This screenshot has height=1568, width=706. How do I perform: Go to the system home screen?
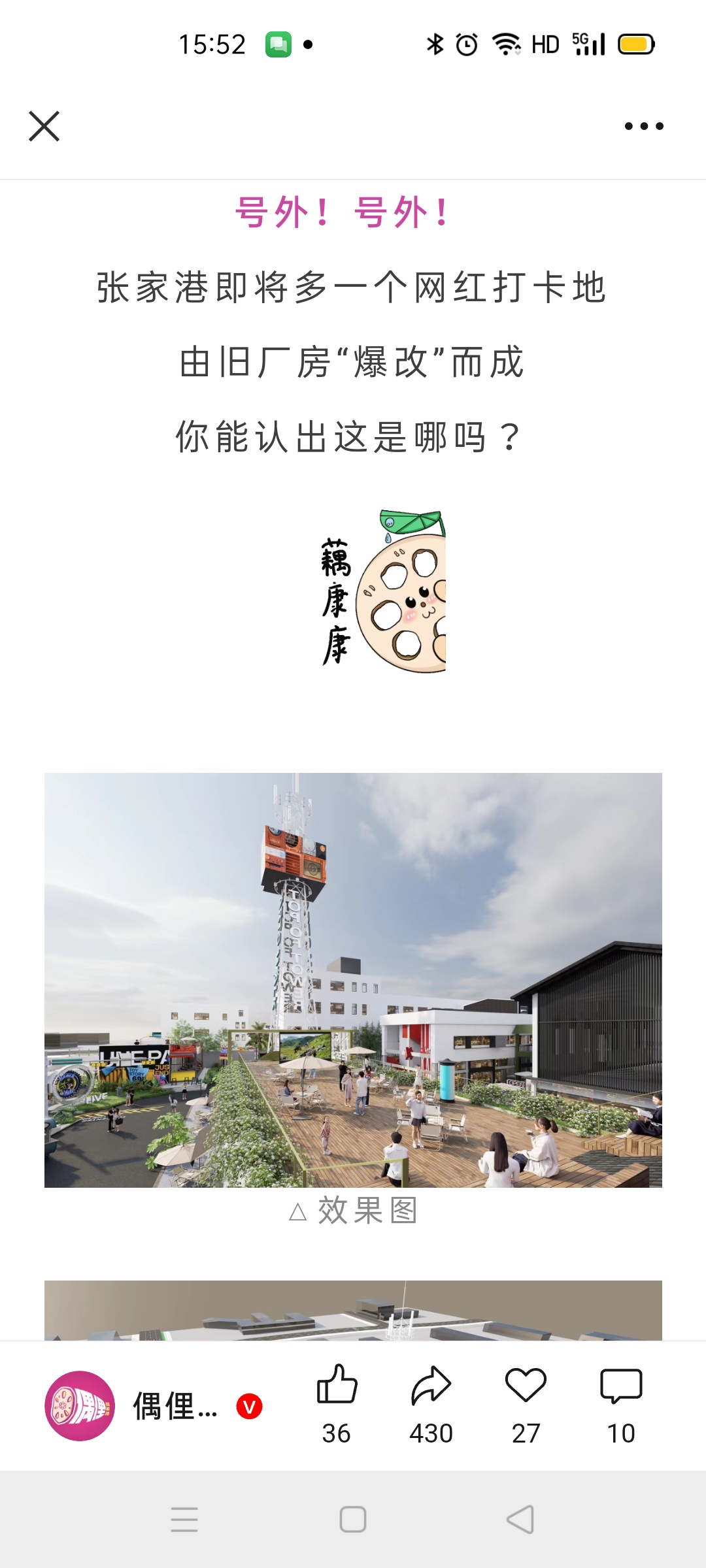coord(353,1519)
